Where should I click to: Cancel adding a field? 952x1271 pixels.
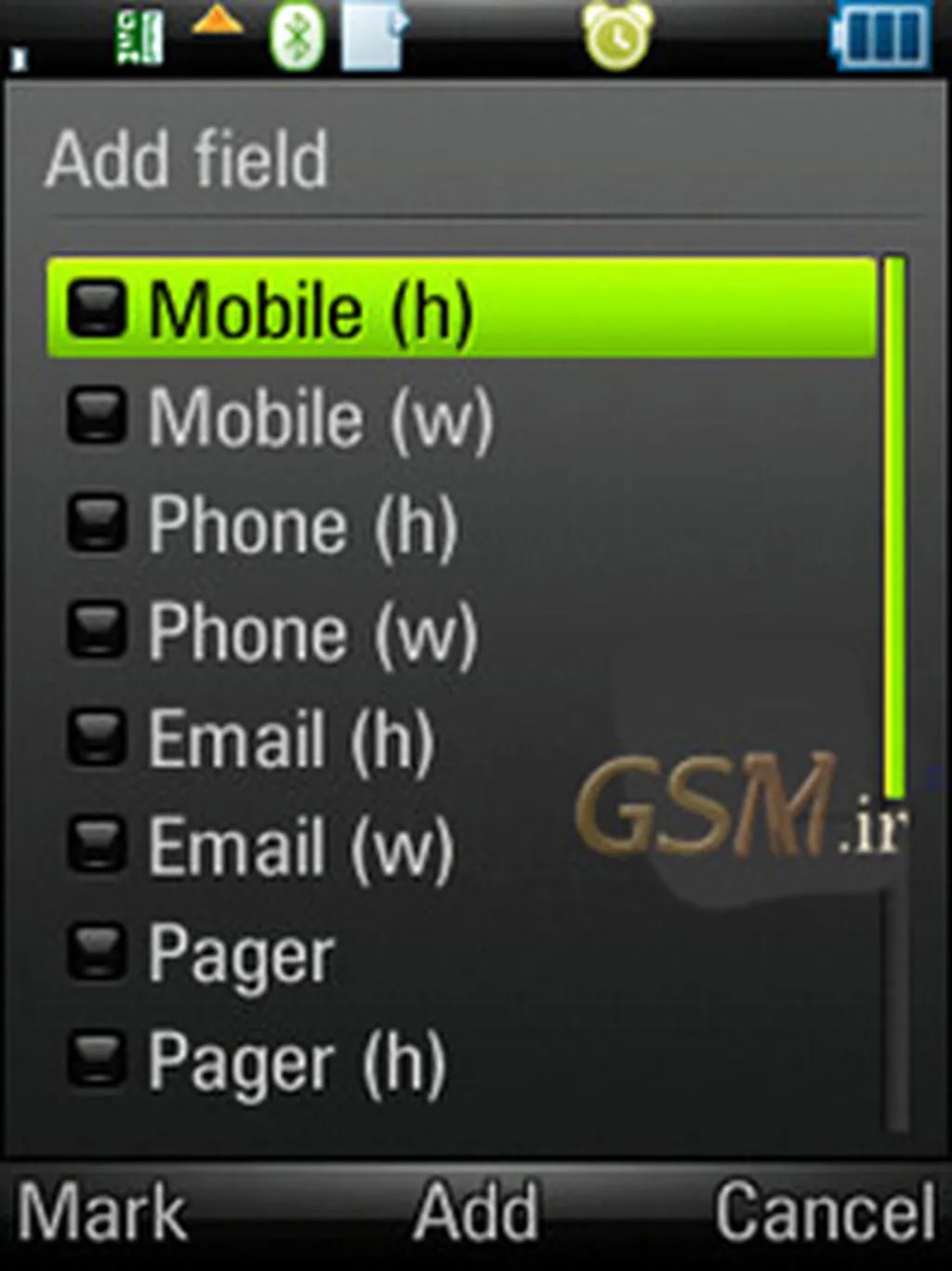point(824,1211)
